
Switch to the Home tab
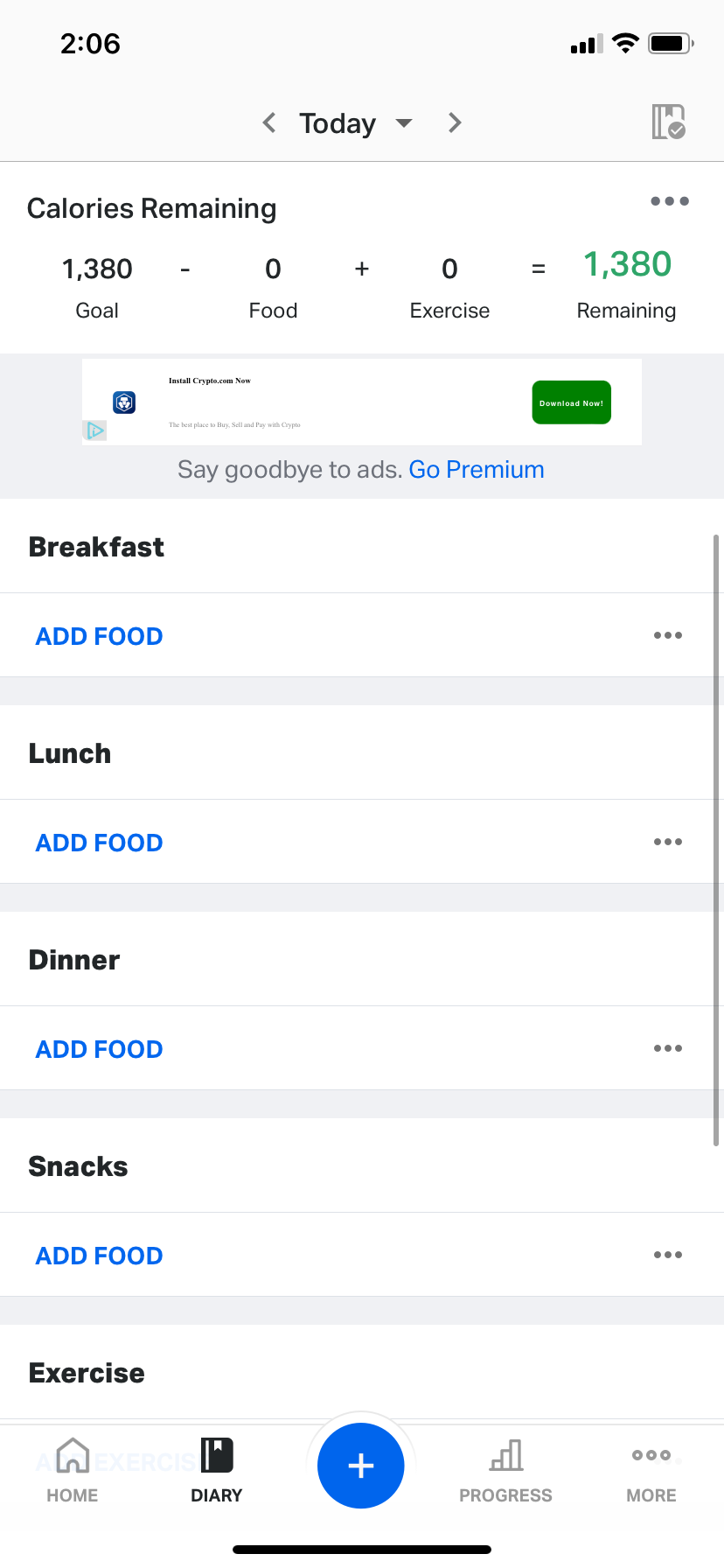[73, 1471]
